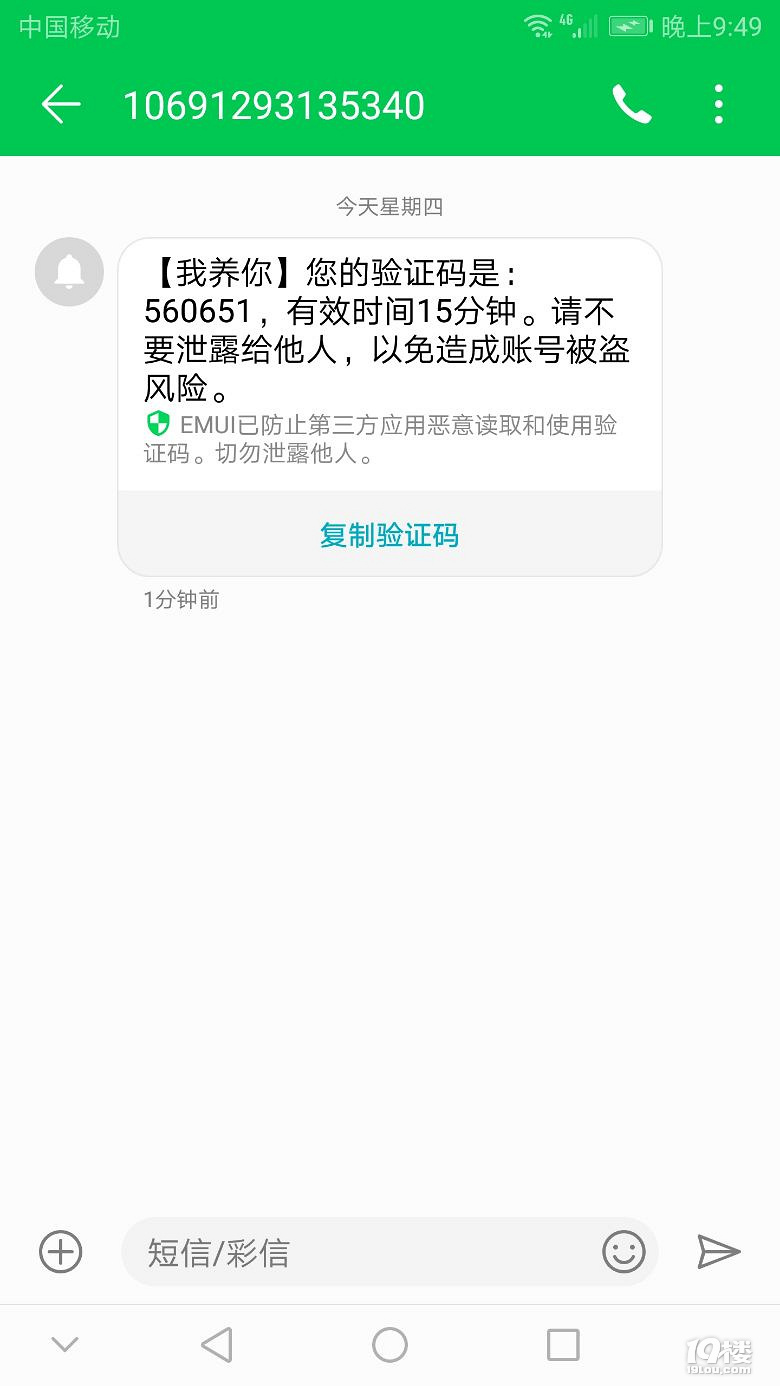
Task: Open recent apps with square button
Action: click(x=562, y=1344)
